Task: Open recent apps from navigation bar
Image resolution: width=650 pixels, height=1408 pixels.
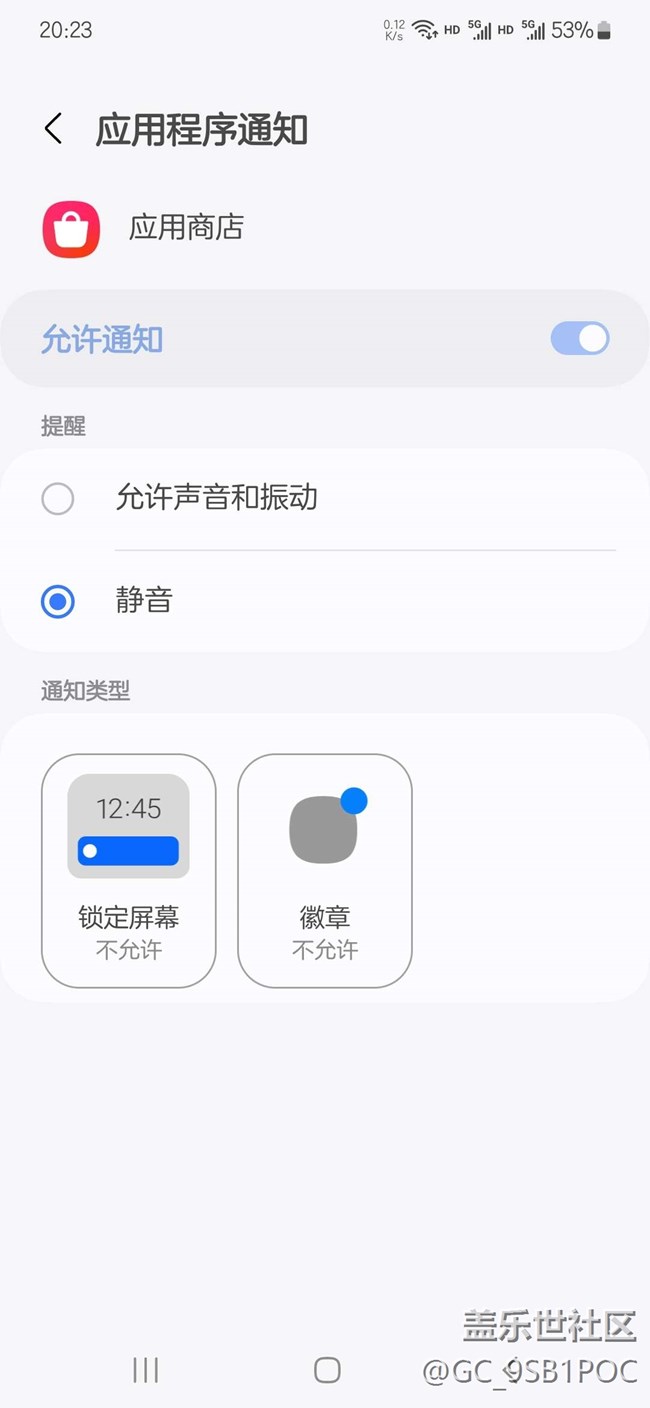Action: pyautogui.click(x=146, y=1370)
